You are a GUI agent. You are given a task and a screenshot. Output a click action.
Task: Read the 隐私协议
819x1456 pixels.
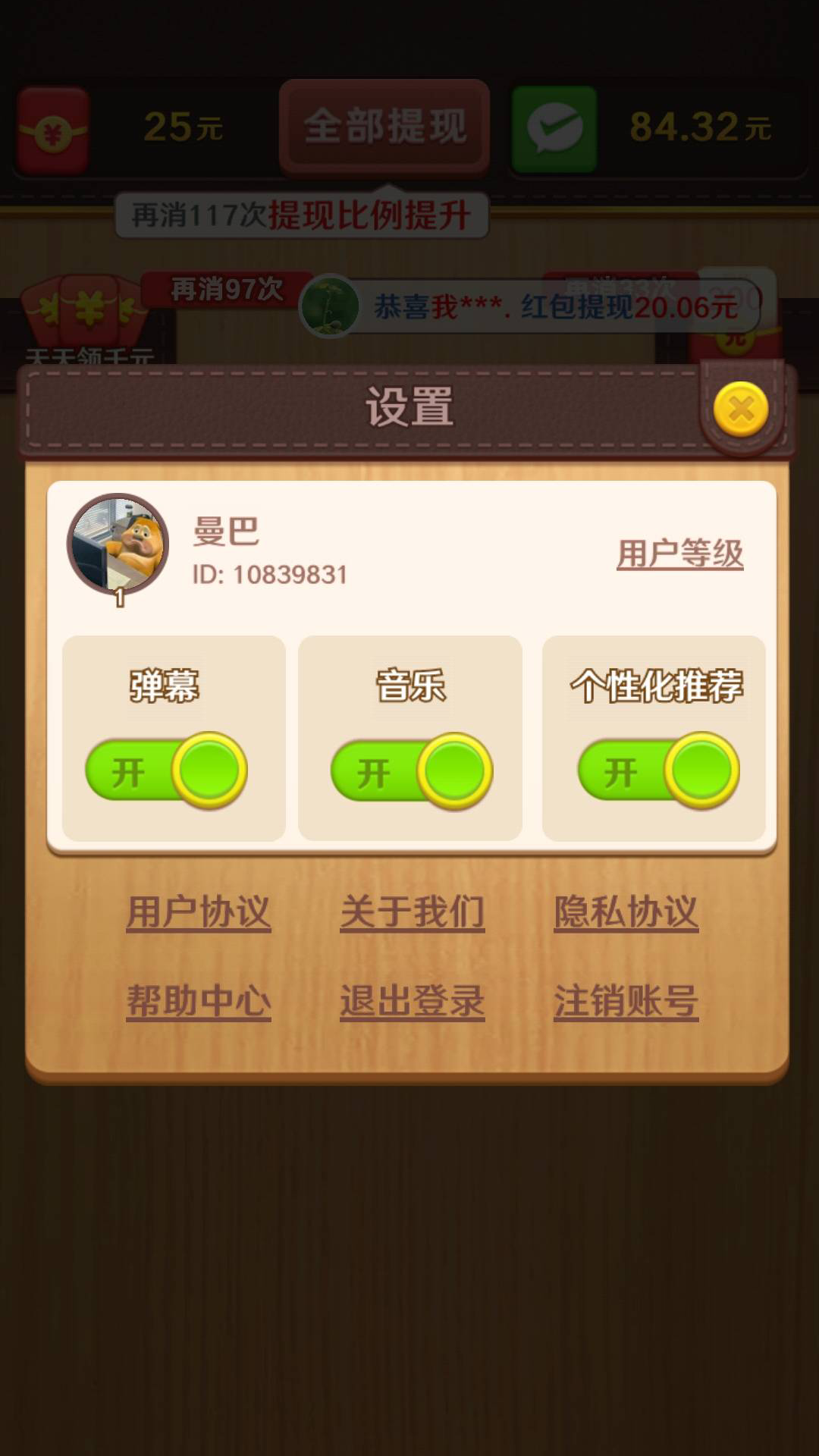click(x=626, y=912)
